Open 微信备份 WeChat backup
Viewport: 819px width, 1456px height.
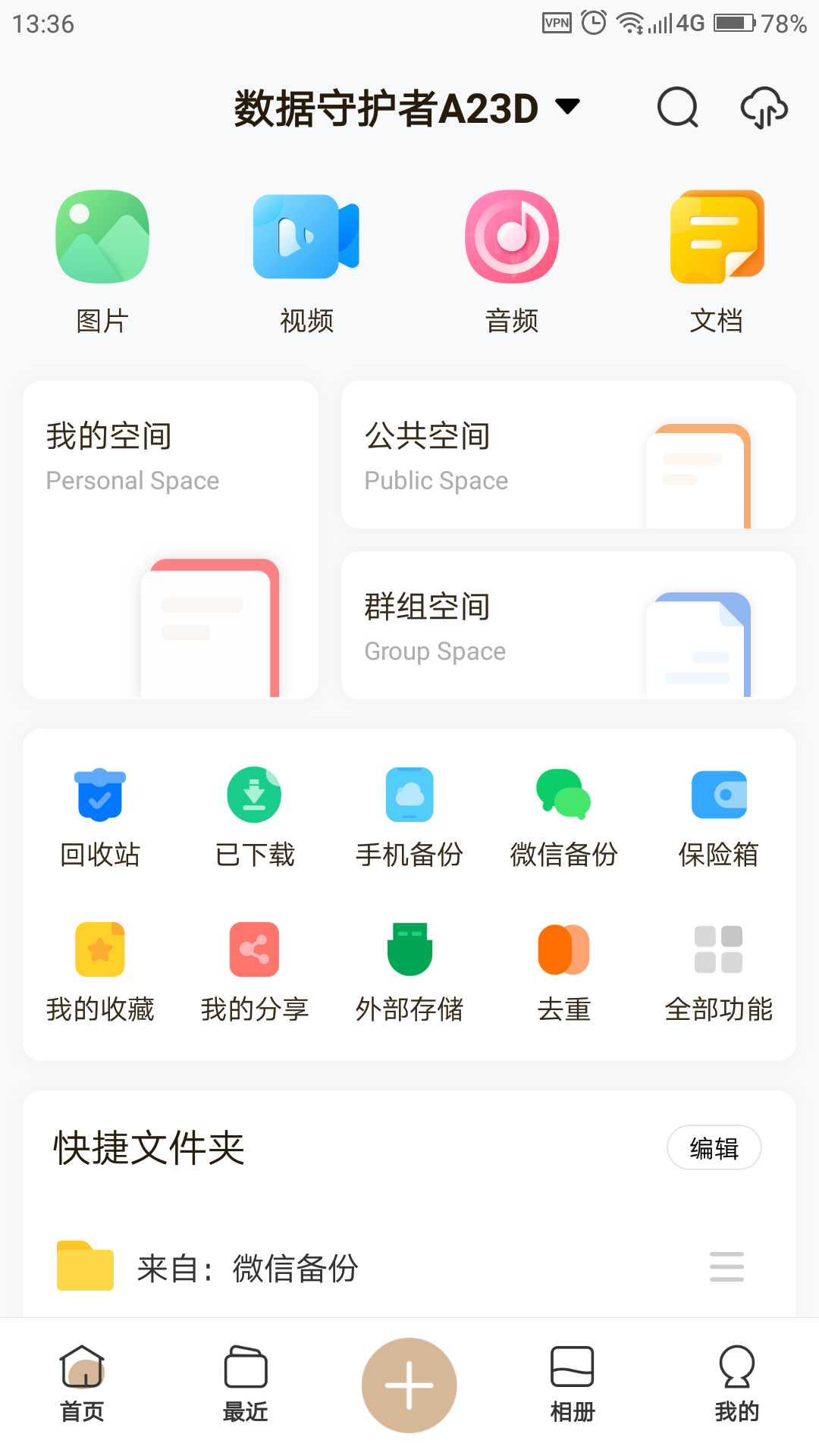(564, 815)
